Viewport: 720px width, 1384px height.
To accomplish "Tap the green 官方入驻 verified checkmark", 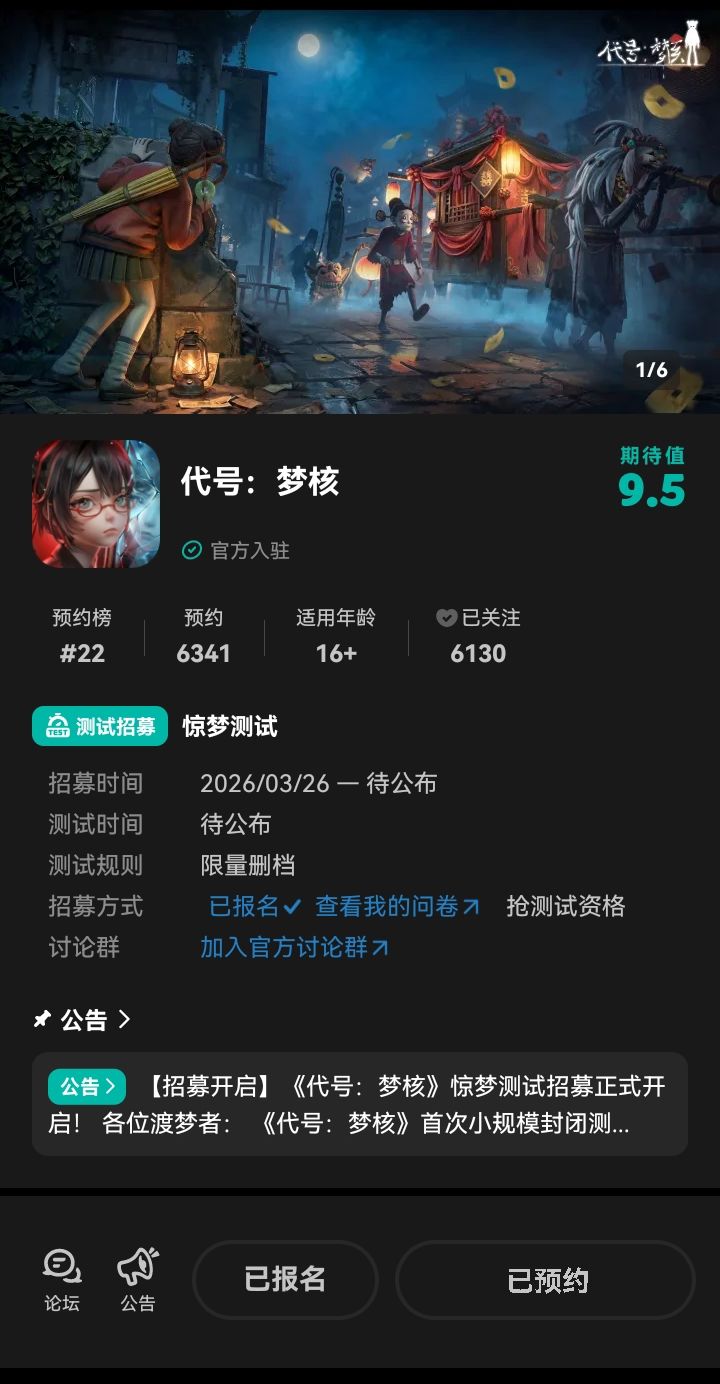I will 190,550.
